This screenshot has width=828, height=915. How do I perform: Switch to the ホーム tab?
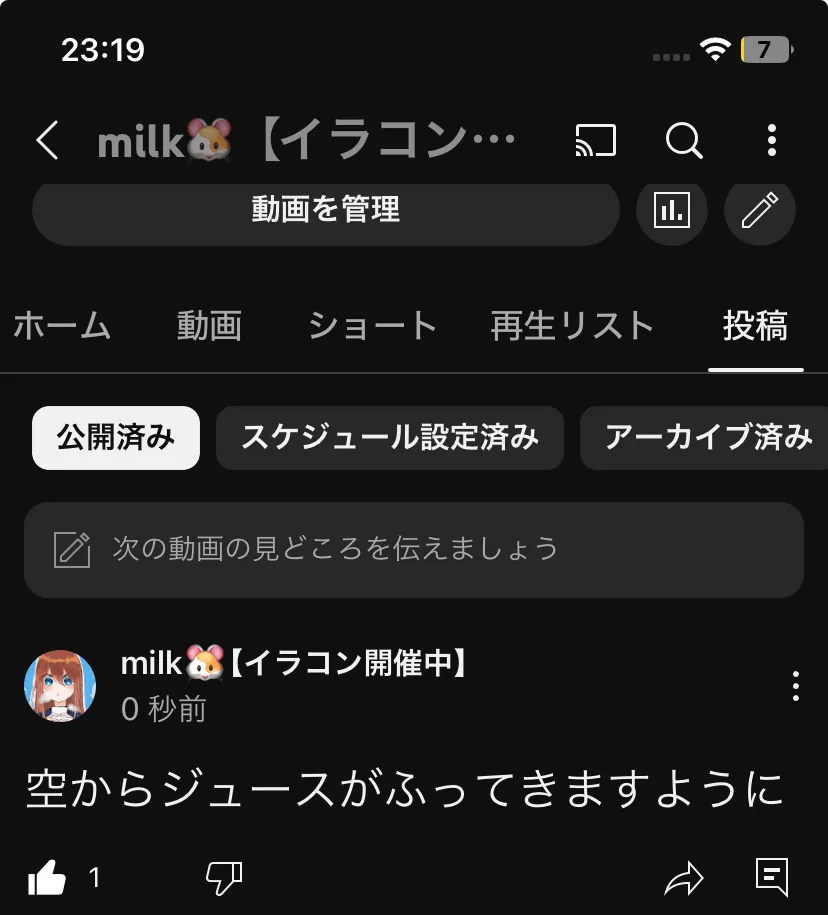[62, 326]
